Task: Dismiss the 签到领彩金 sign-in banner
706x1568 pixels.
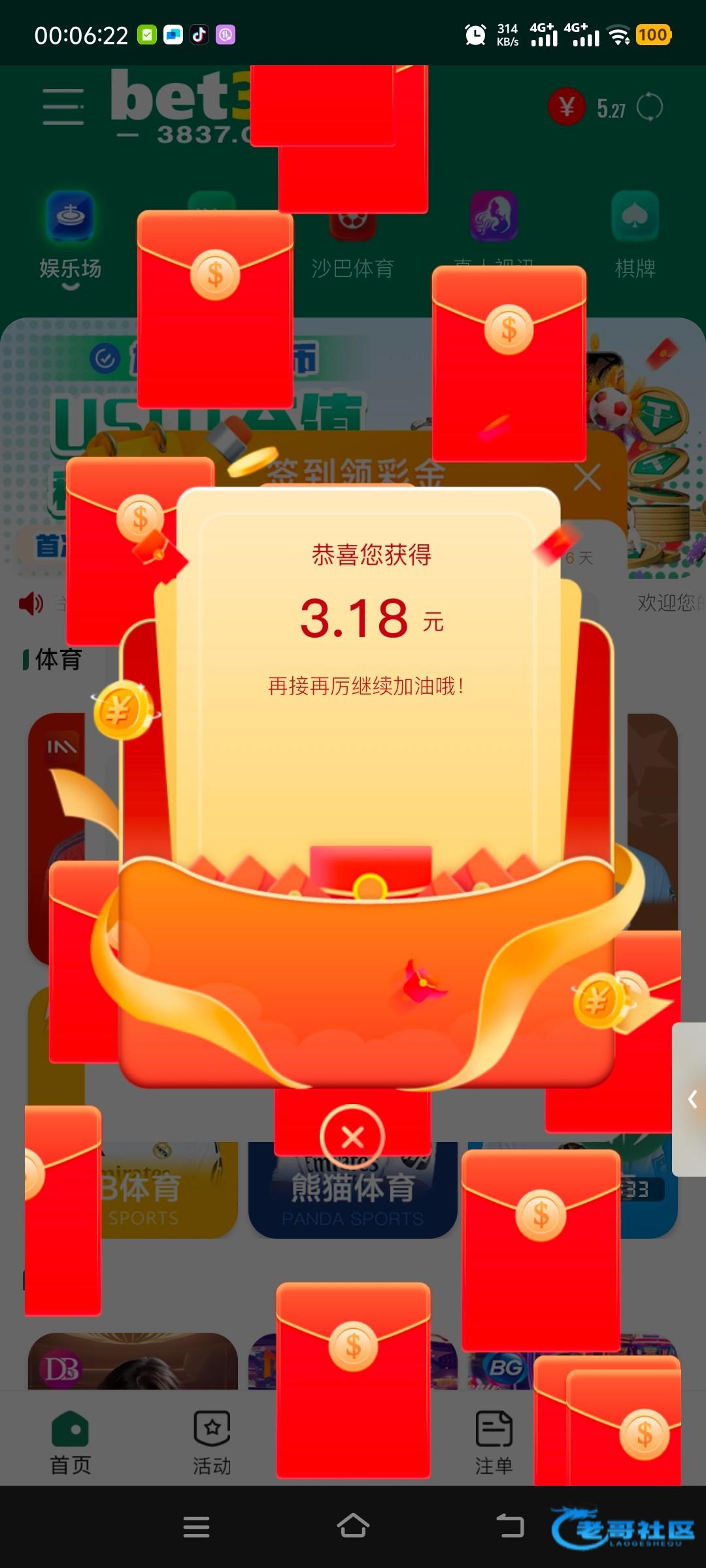Action: 587,478
